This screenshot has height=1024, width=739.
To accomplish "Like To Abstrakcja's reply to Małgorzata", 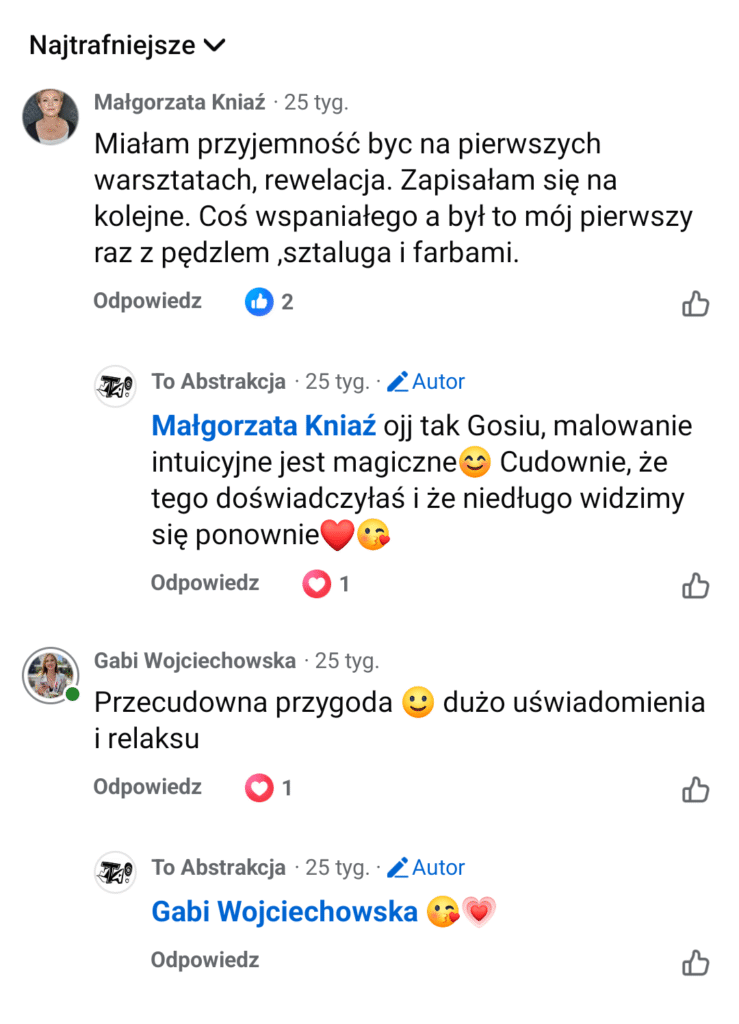I will [696, 585].
